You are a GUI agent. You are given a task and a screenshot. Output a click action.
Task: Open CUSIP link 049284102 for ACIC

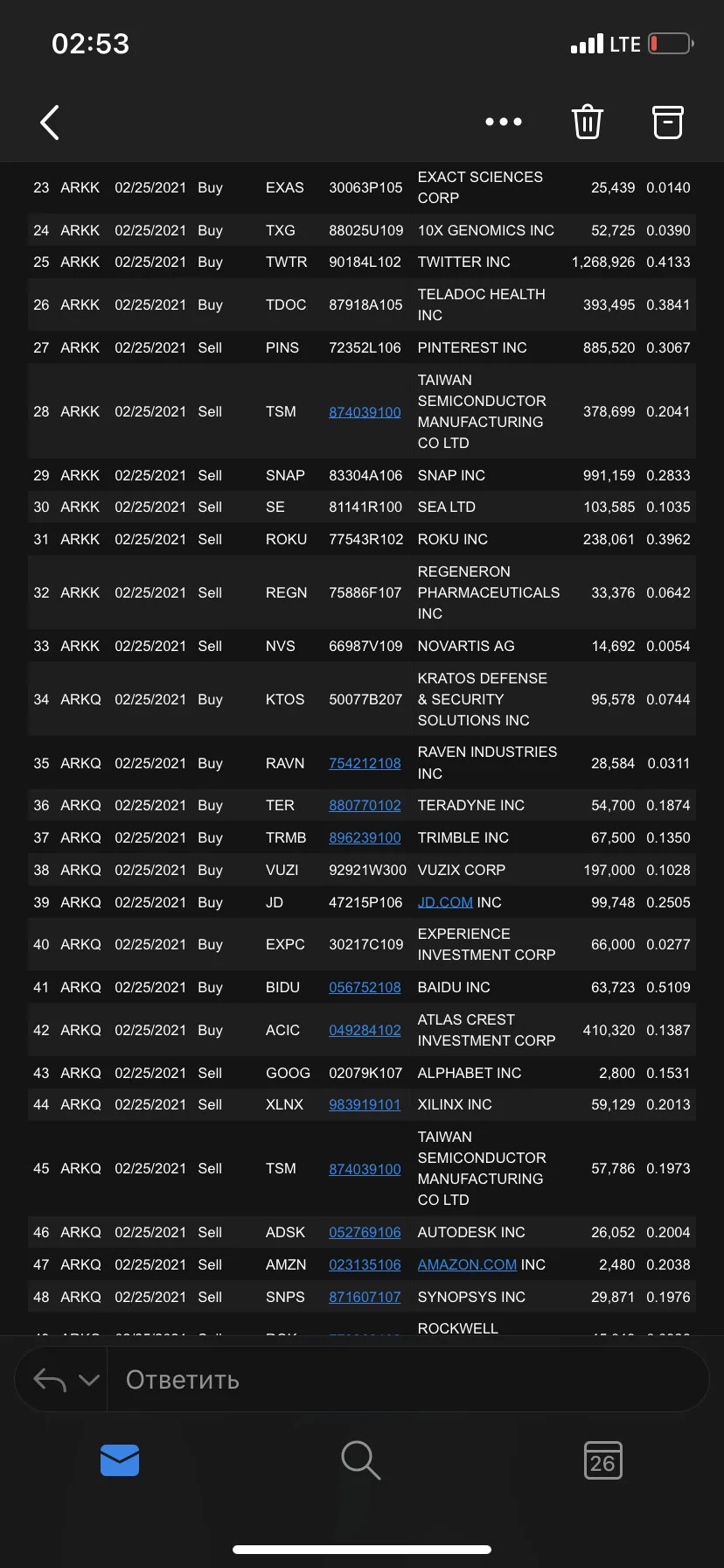coord(365,1030)
